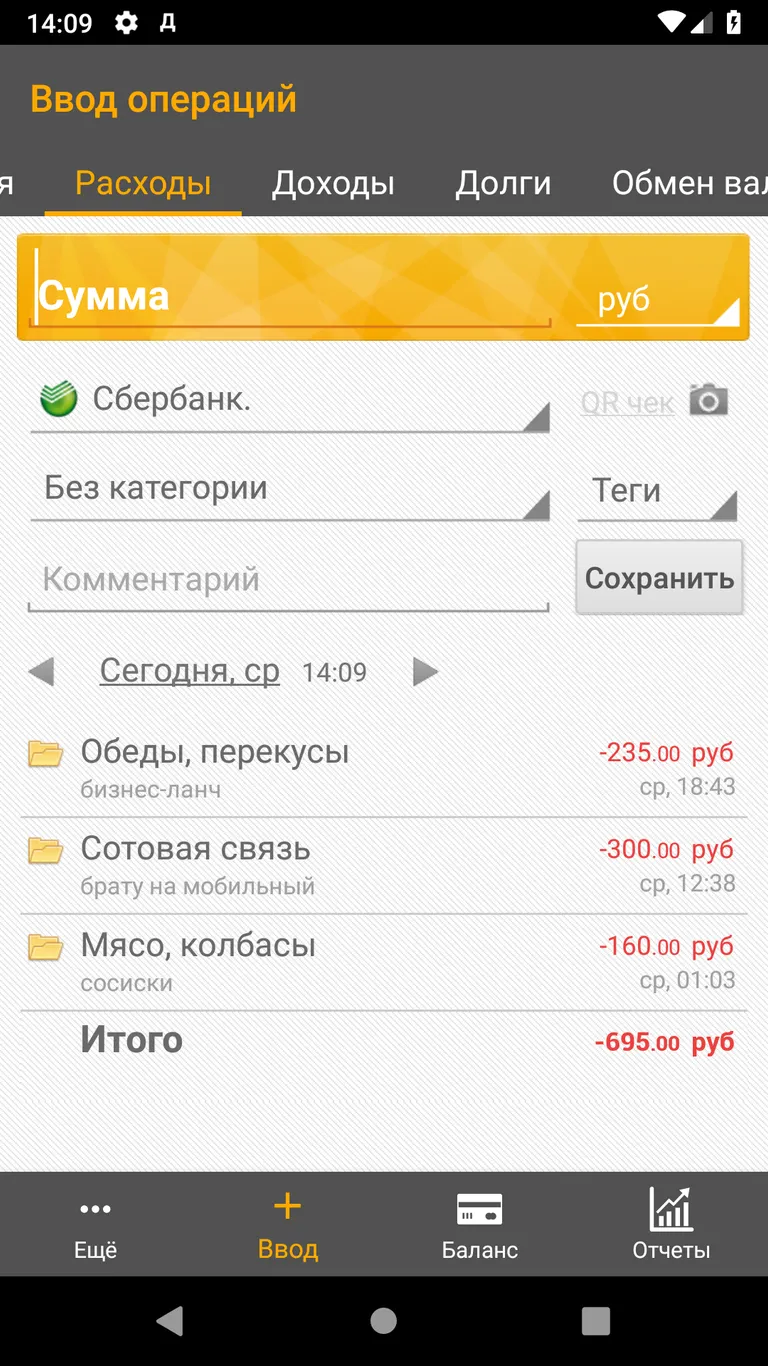Screen dimensions: 768x1366
Task: Open the QR чек camera scanner
Action: click(710, 399)
